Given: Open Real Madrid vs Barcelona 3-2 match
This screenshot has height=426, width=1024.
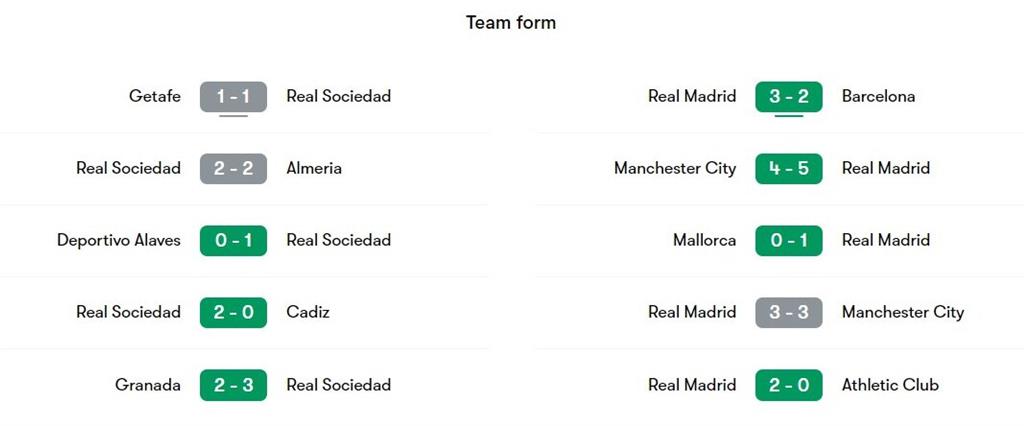Looking at the screenshot, I should 788,97.
